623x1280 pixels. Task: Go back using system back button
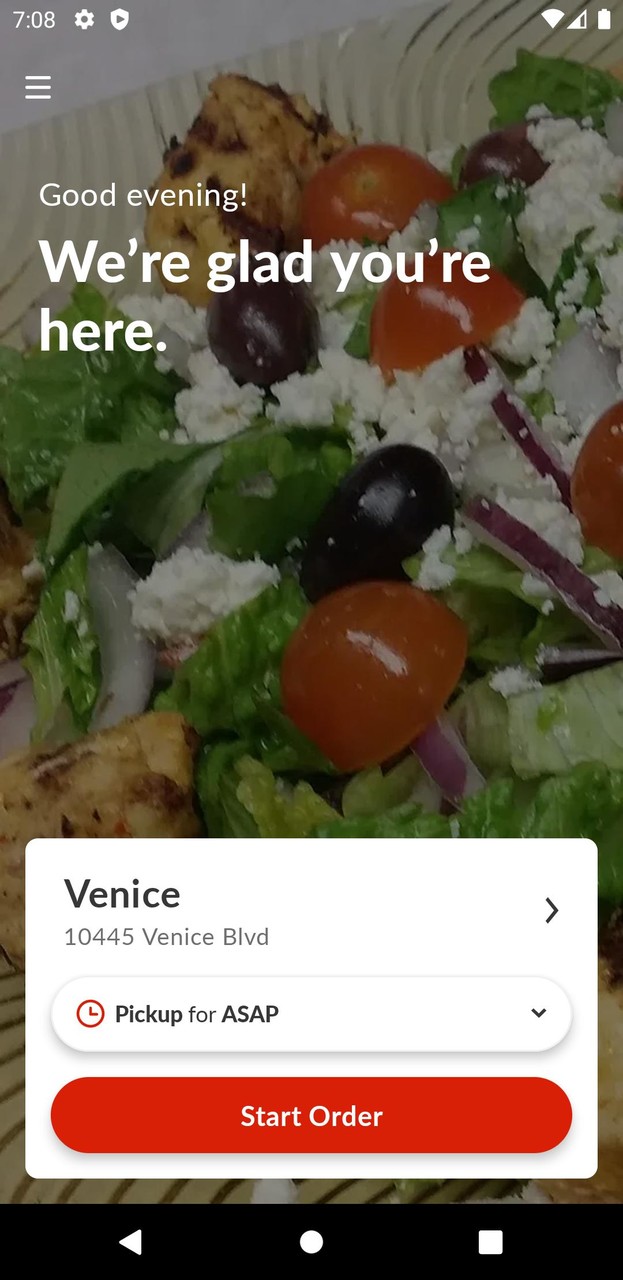click(x=130, y=1242)
